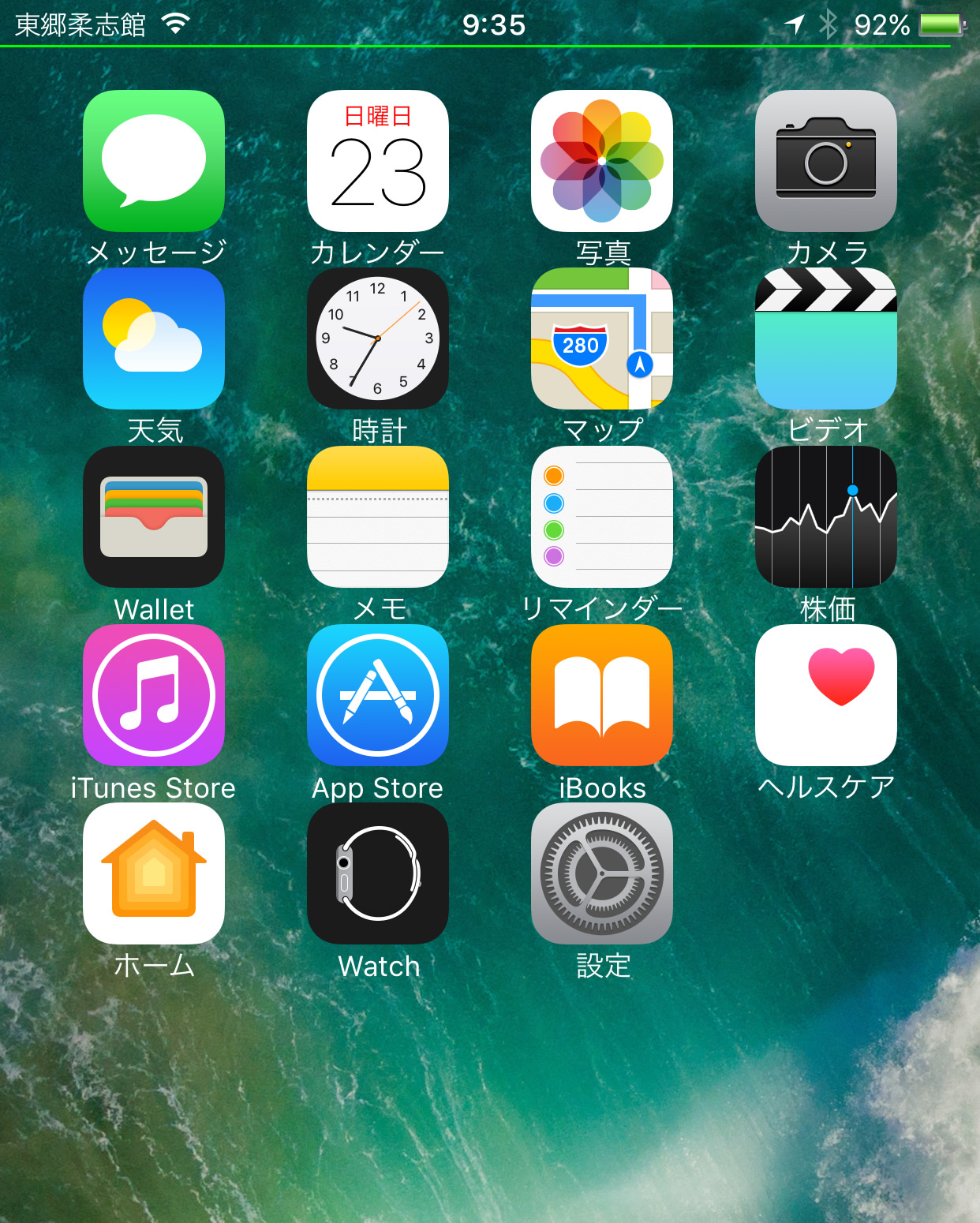The width and height of the screenshot is (980, 1223).
Task: Open the ビデオ (Videos) app
Action: [x=826, y=338]
